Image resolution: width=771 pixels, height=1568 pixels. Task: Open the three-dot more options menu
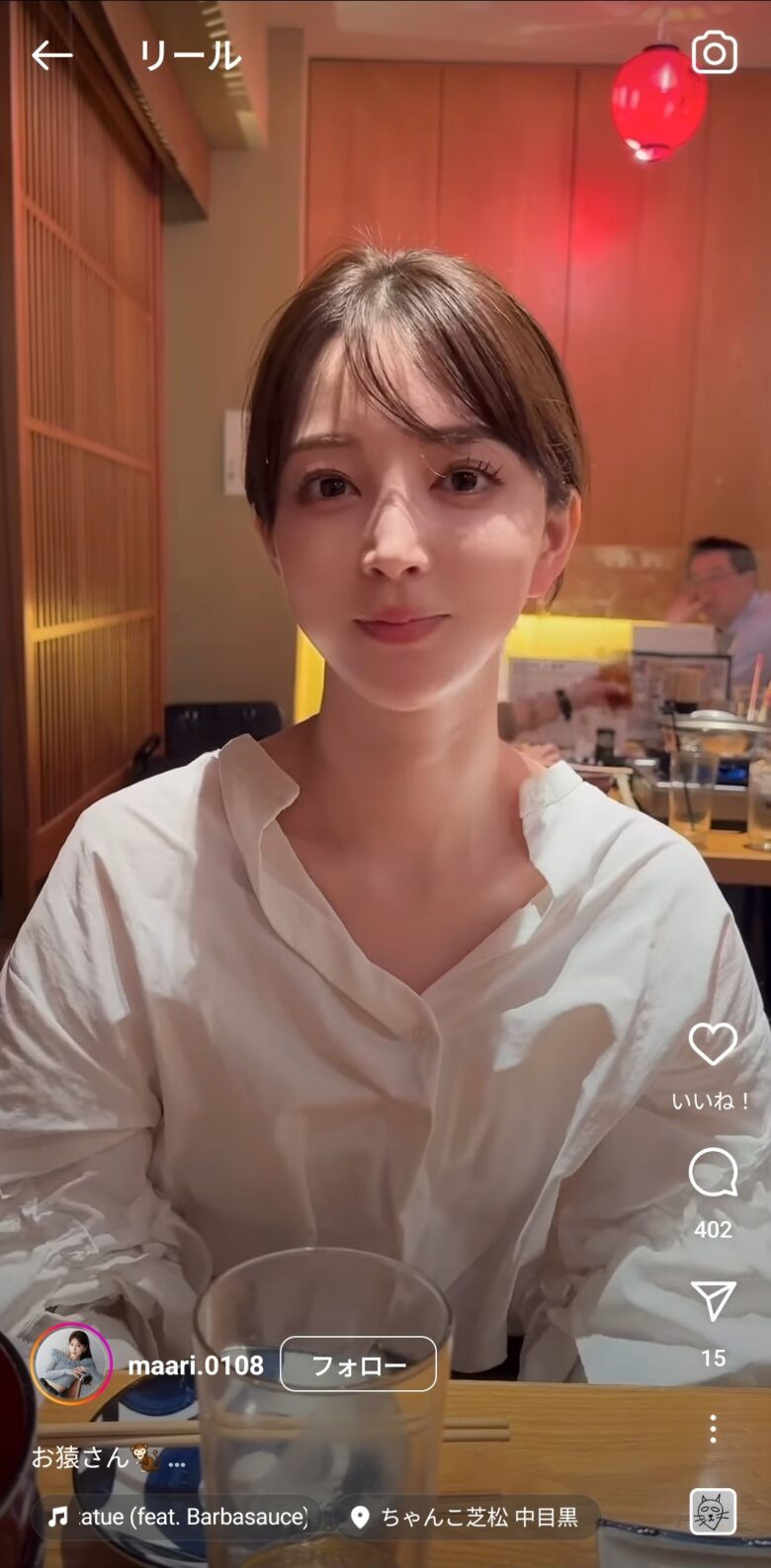(x=713, y=1429)
